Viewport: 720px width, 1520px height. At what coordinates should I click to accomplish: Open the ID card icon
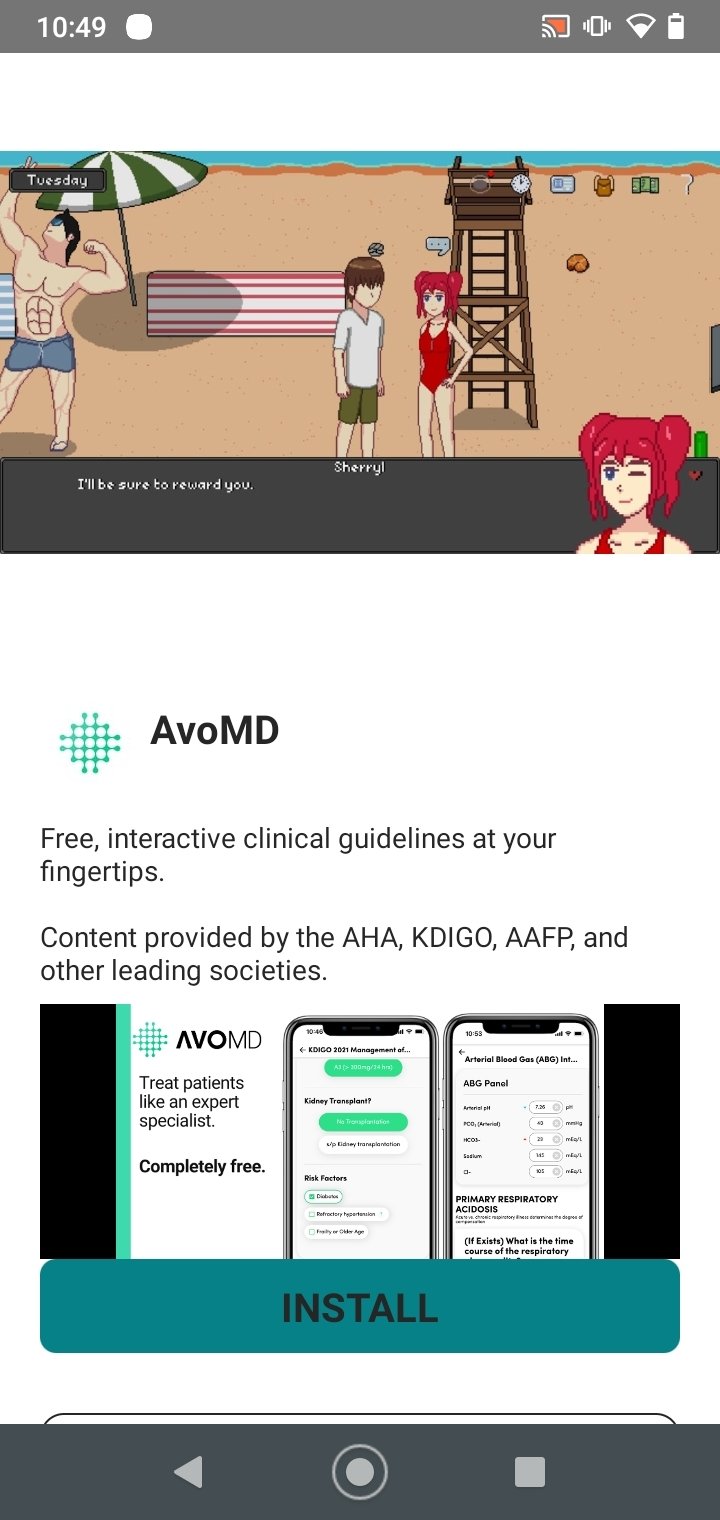tap(563, 185)
